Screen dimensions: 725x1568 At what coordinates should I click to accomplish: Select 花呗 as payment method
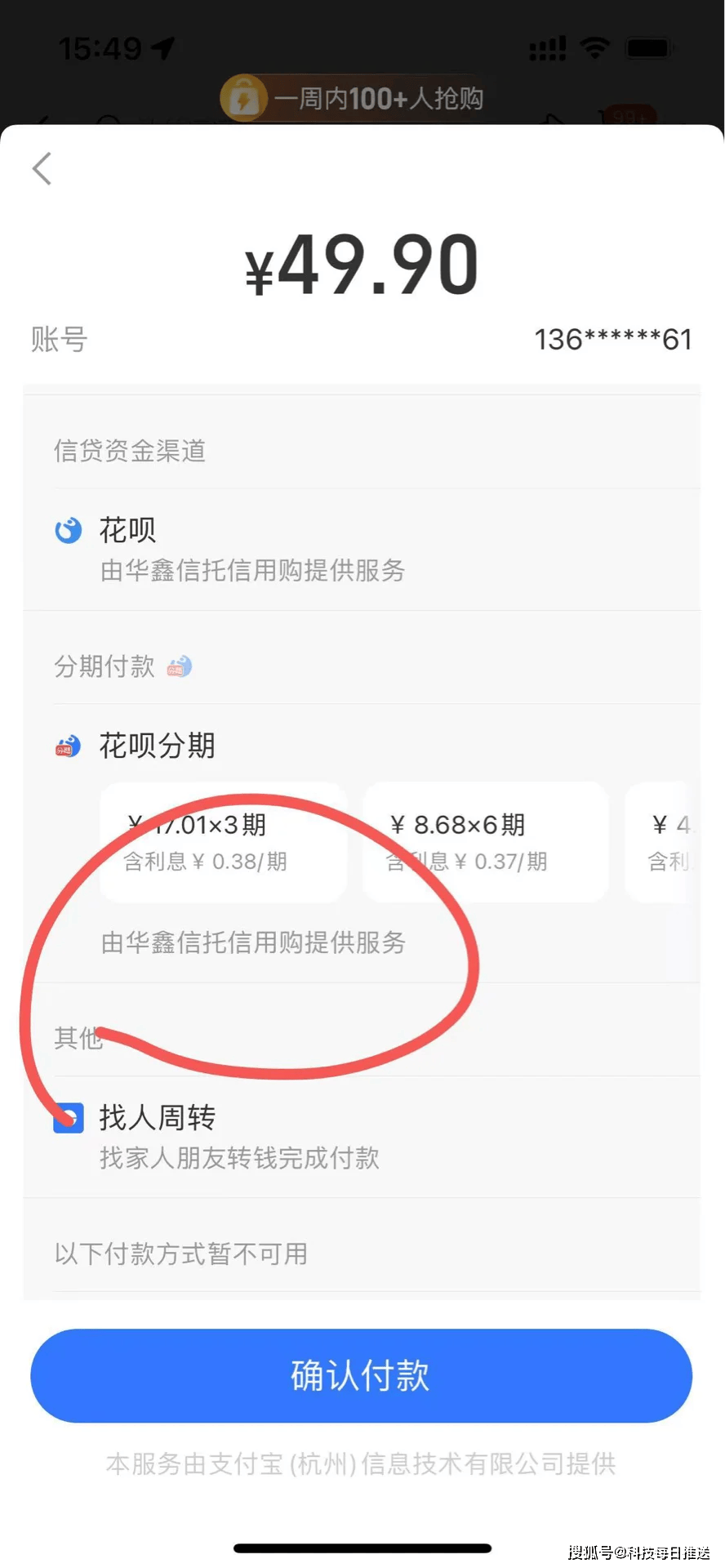[362, 550]
